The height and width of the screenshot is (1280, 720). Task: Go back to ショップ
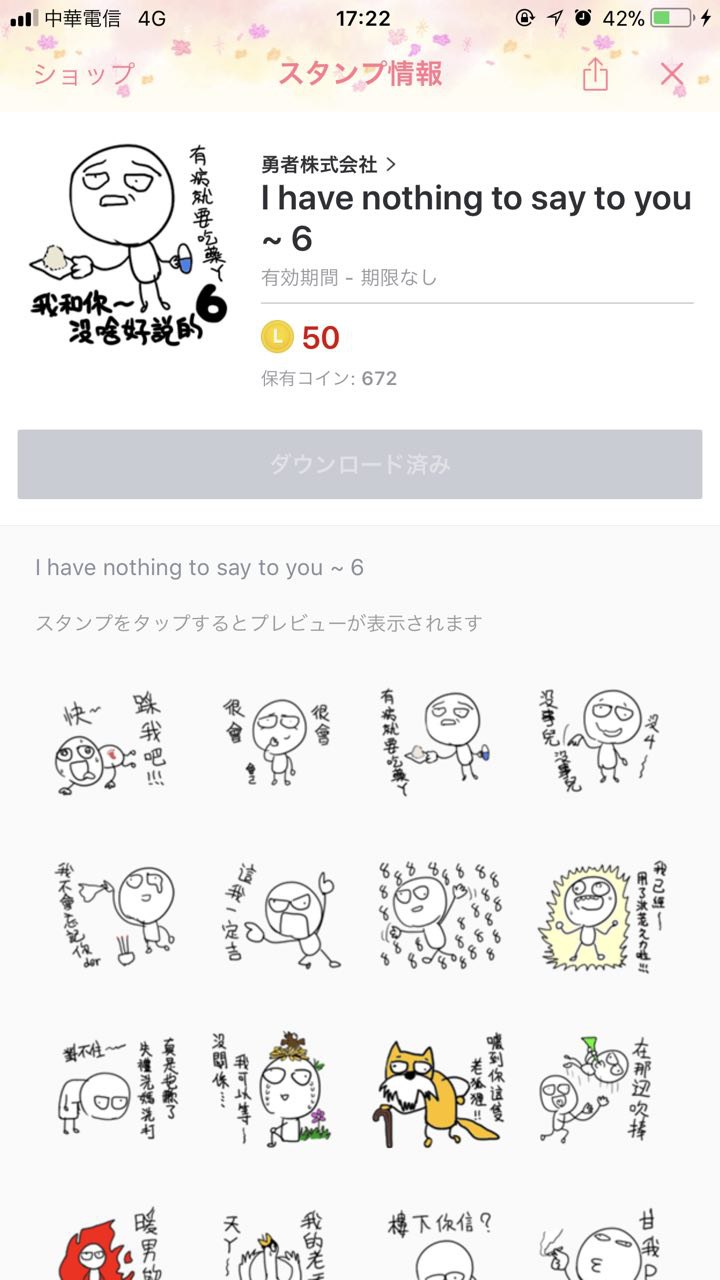click(84, 74)
